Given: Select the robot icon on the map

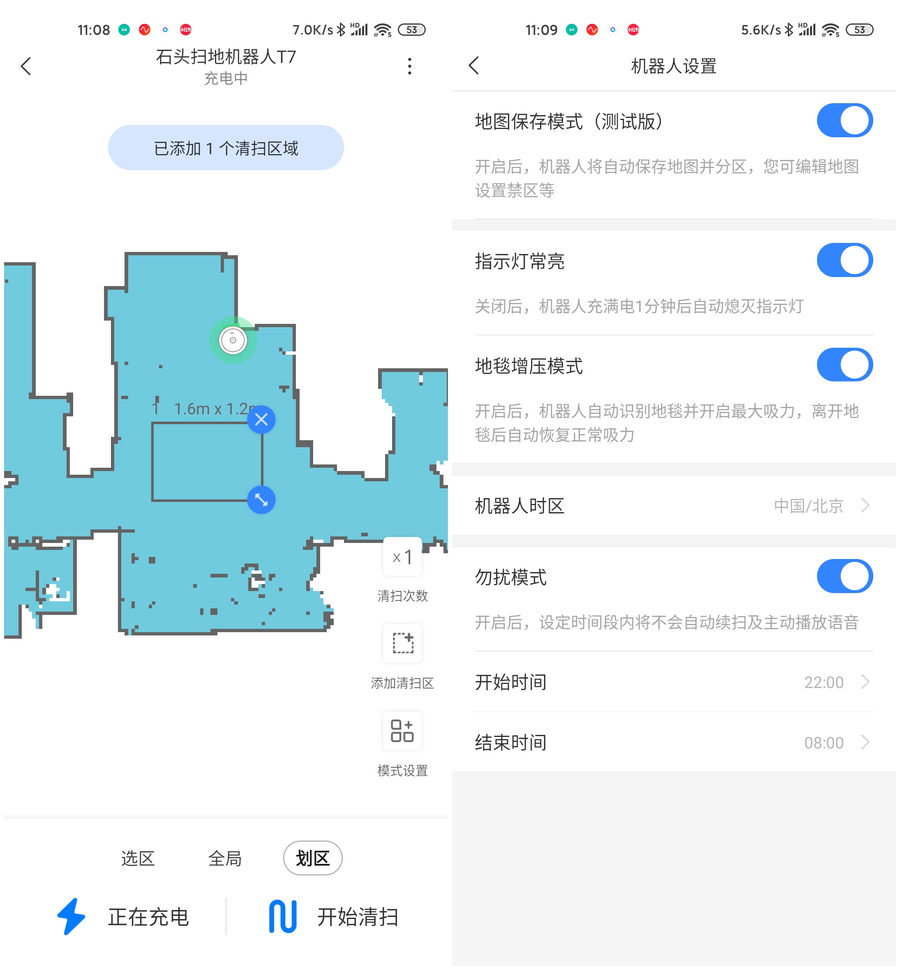Looking at the screenshot, I should click(x=232, y=340).
